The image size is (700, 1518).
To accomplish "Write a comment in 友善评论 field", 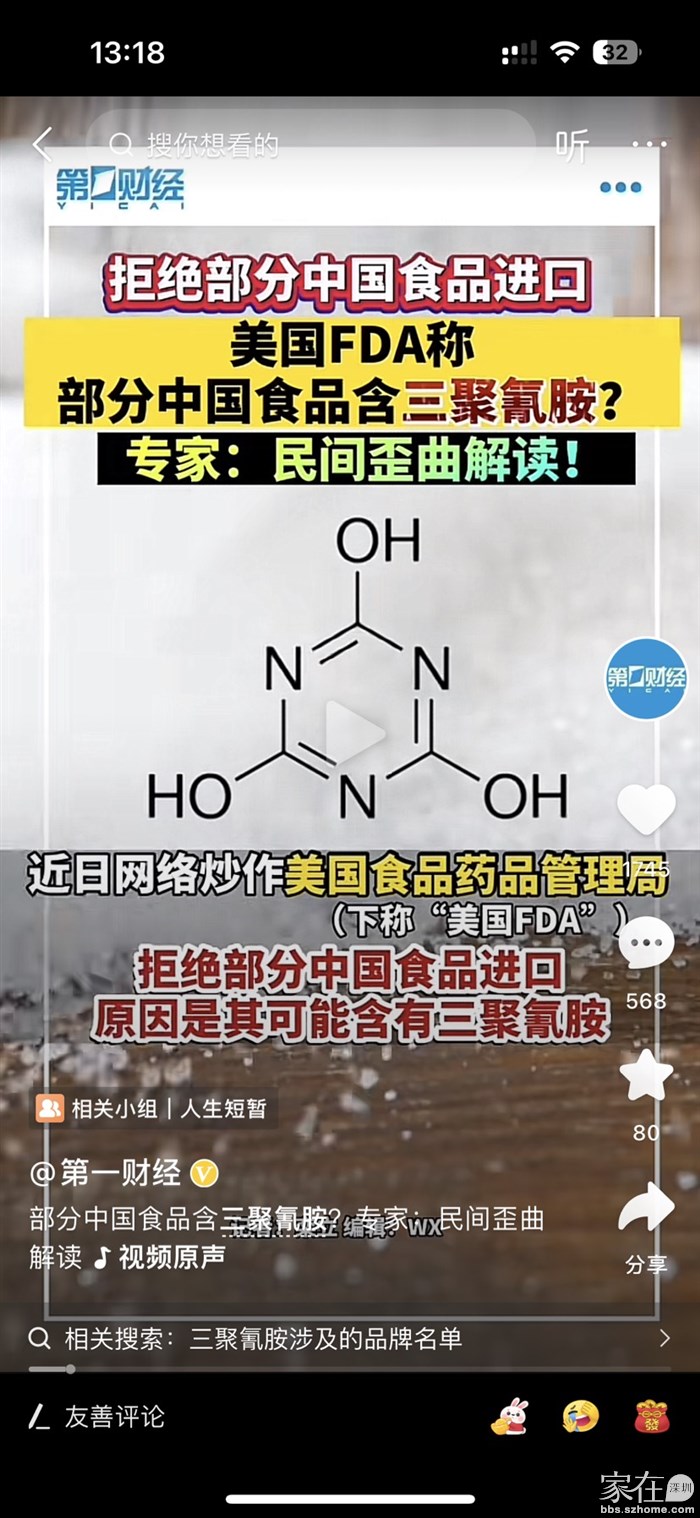I will (115, 1416).
